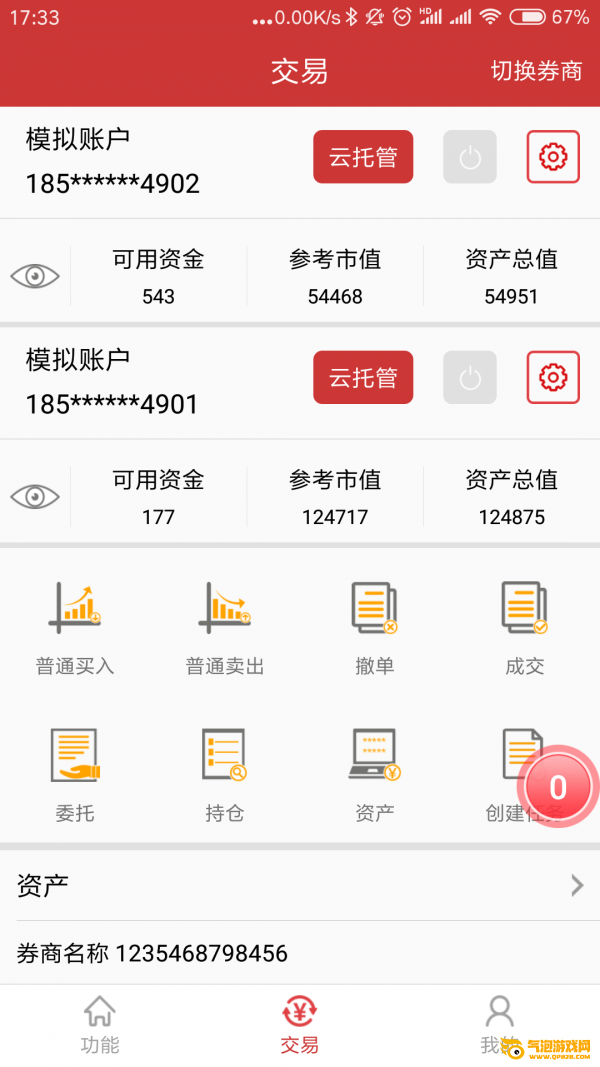Open 普通买入 to buy stocks
The height and width of the screenshot is (1067, 600).
coord(75,628)
